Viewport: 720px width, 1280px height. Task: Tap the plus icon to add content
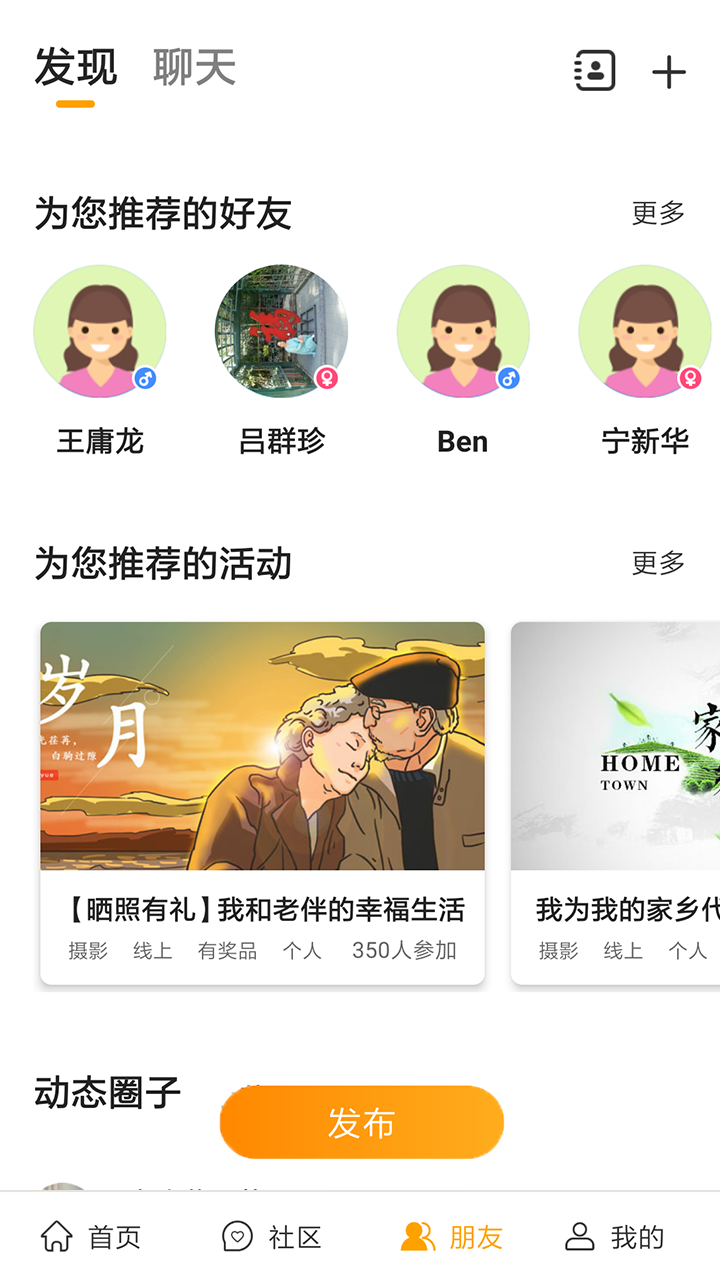click(668, 71)
